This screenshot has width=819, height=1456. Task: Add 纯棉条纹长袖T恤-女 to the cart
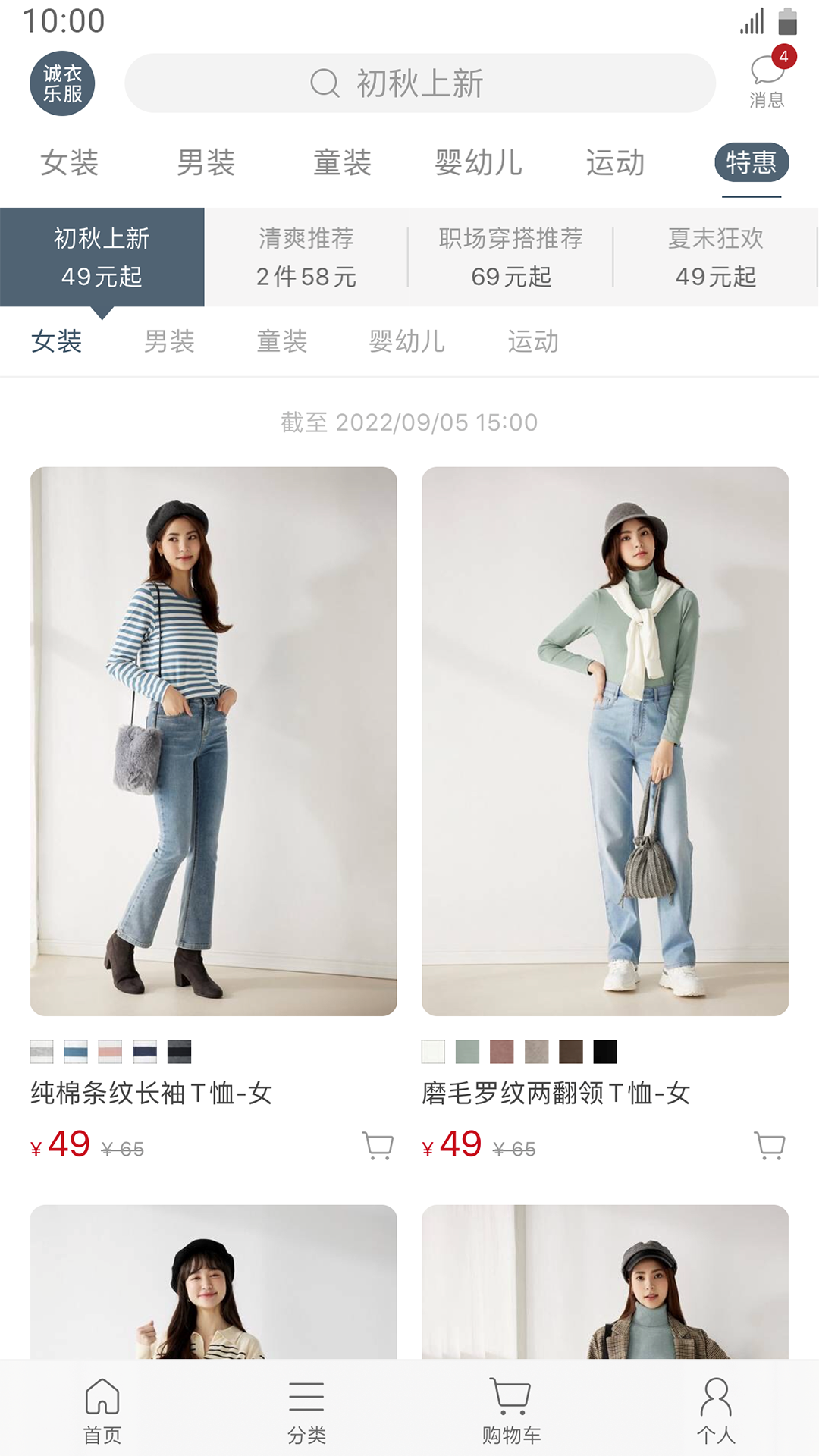click(378, 1145)
